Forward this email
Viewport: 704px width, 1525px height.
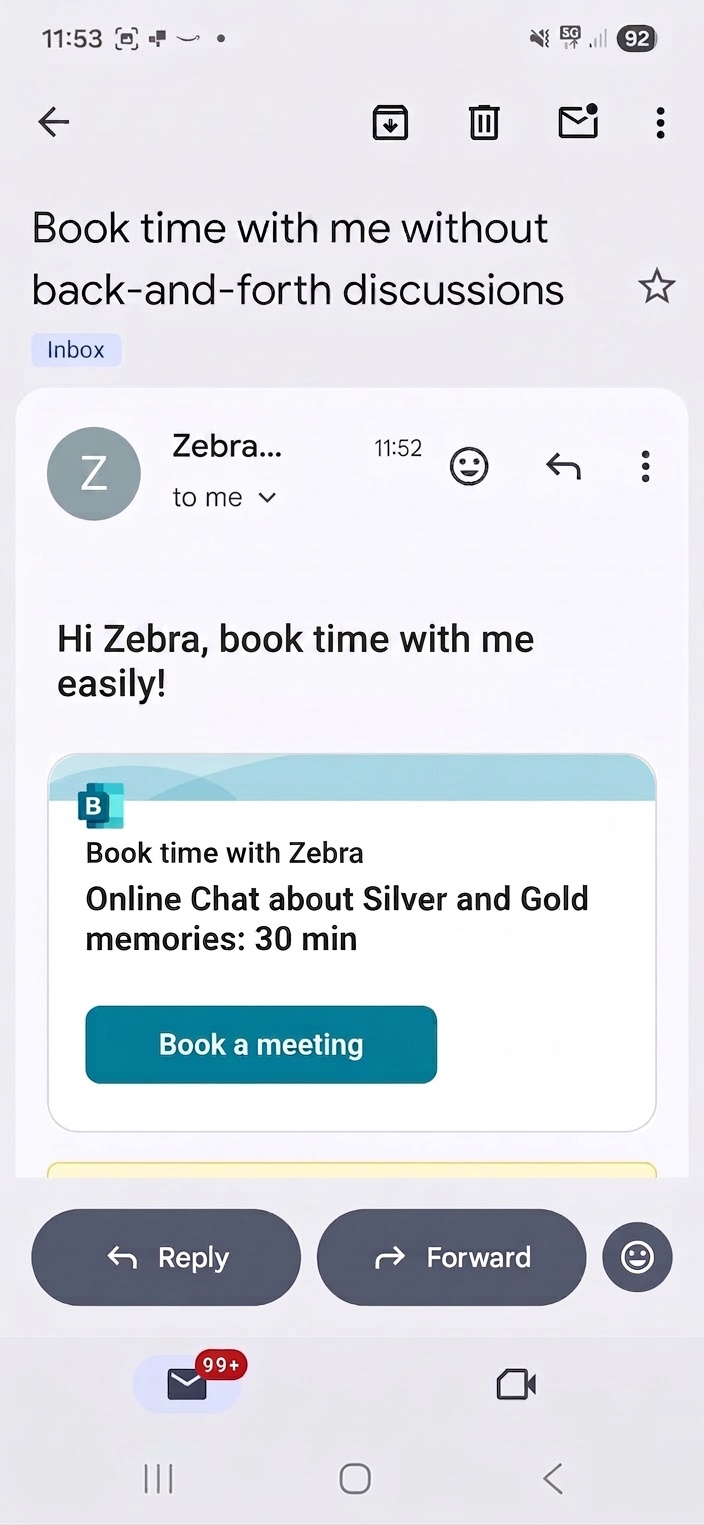[x=451, y=1257]
